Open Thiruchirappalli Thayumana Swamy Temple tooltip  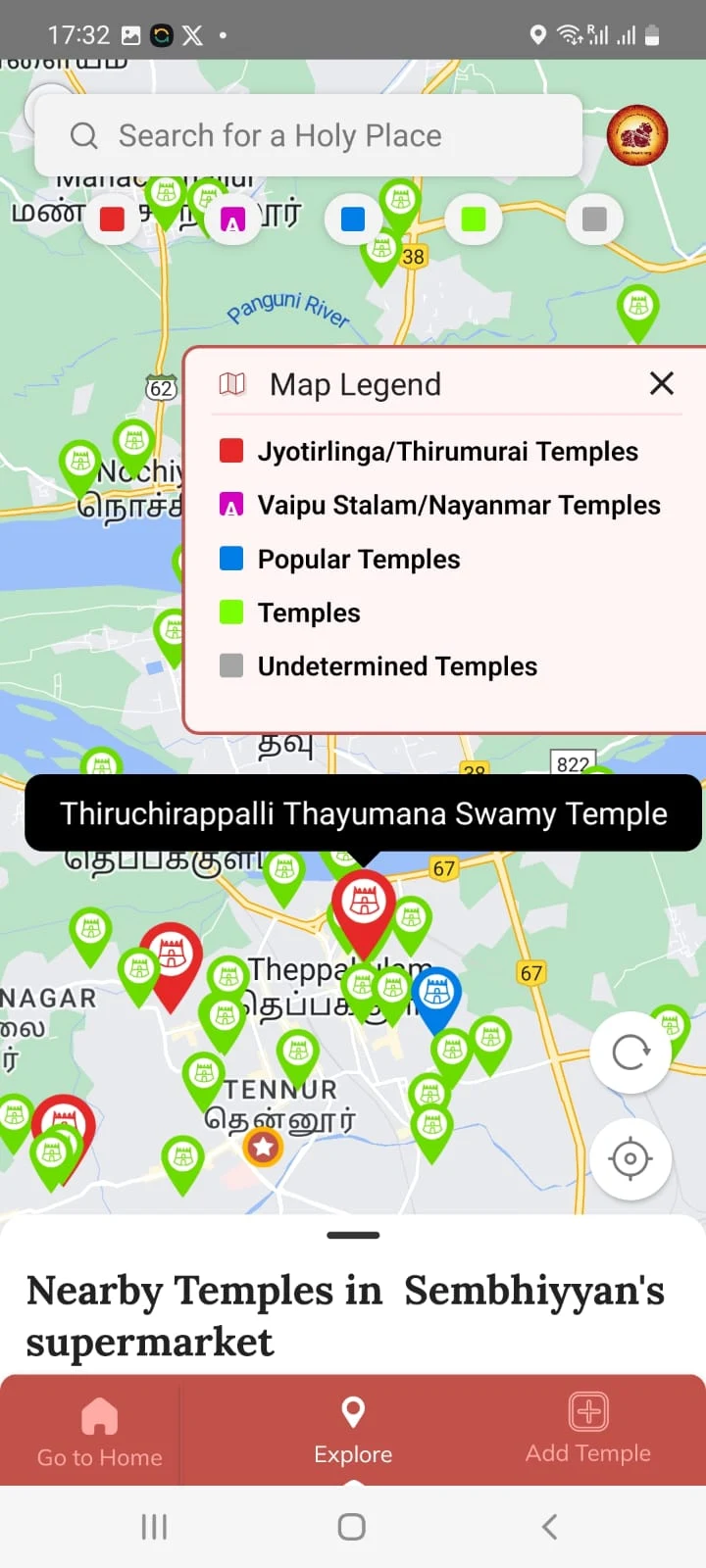(363, 813)
